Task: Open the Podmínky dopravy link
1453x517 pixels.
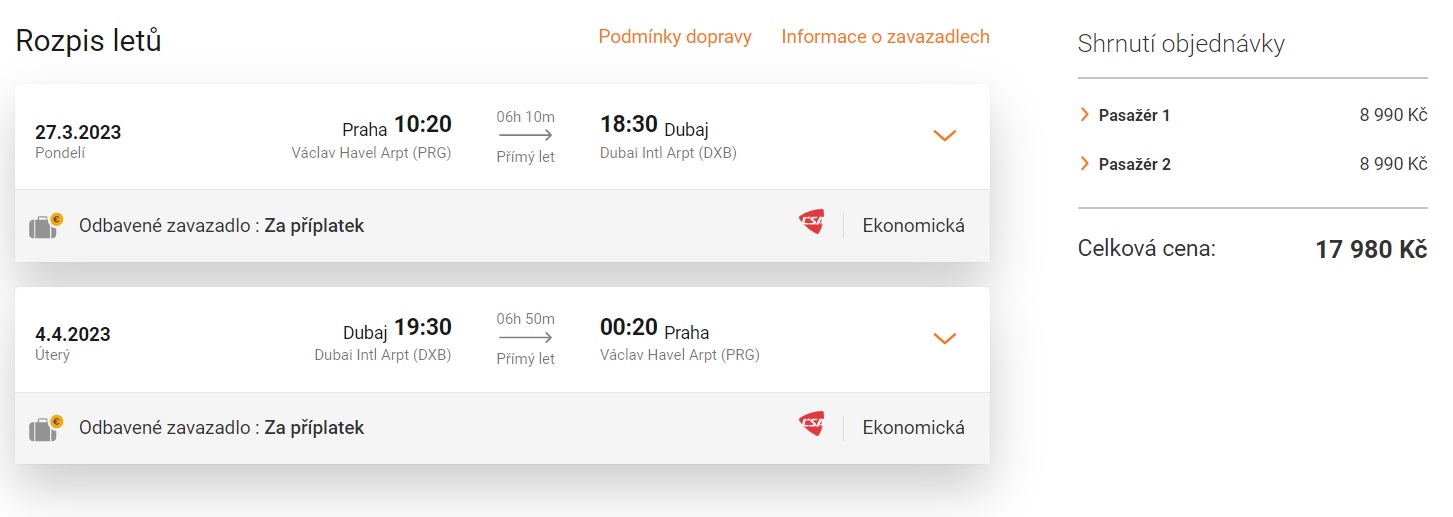Action: click(675, 37)
